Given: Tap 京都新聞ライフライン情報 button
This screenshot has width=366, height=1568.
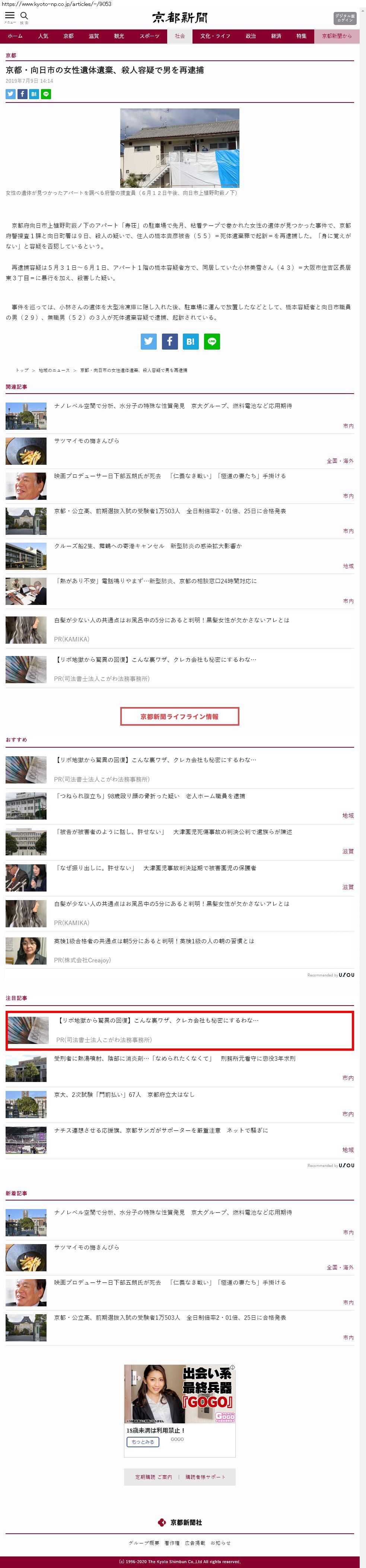Looking at the screenshot, I should click(x=179, y=716).
